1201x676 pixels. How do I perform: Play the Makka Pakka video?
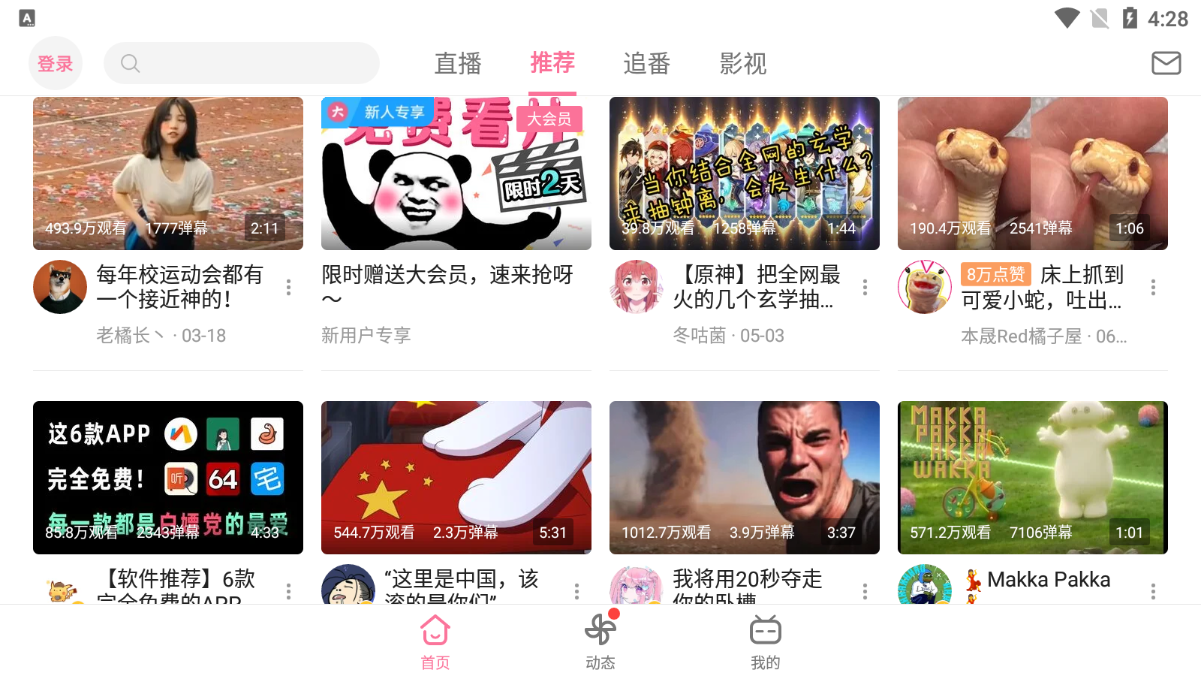1032,477
